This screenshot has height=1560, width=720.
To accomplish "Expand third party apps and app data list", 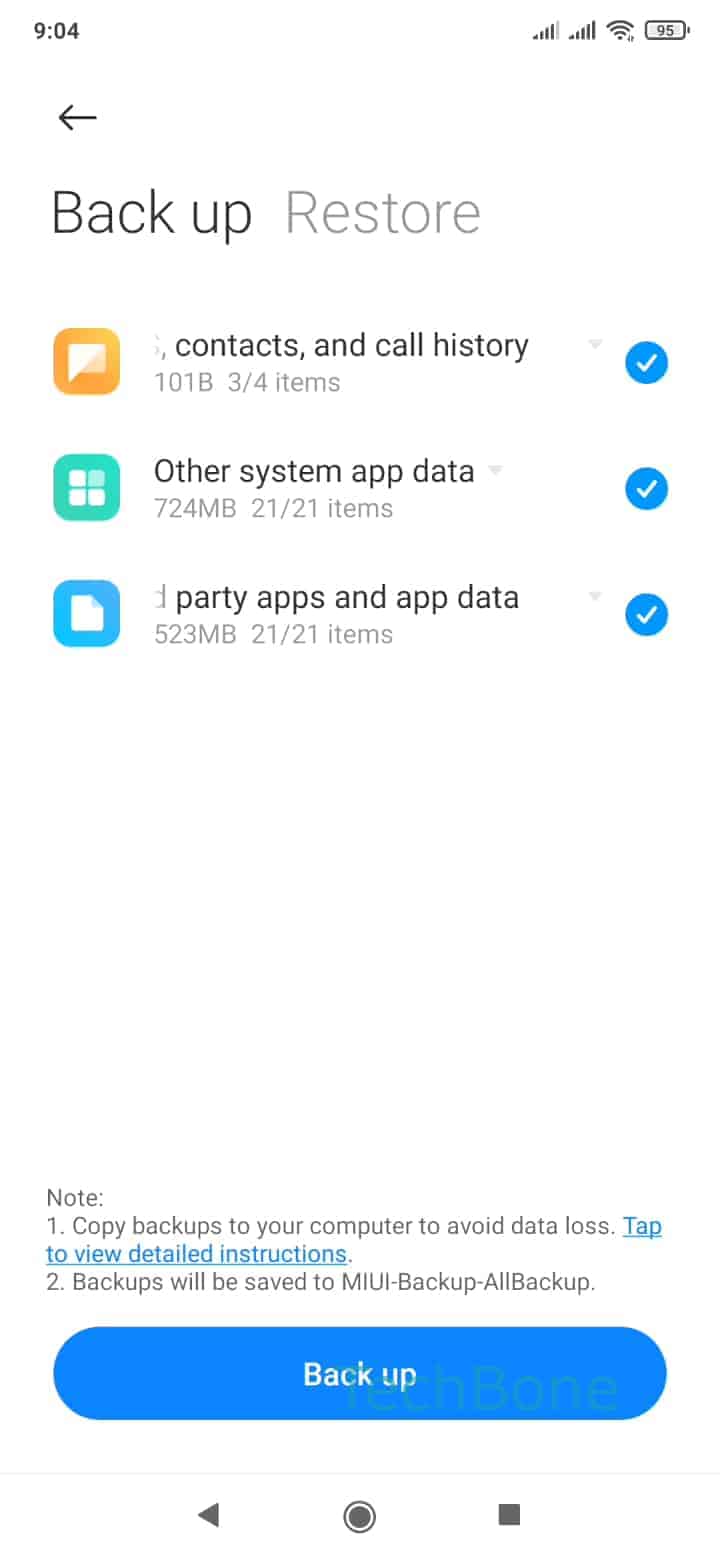I will coord(595,597).
